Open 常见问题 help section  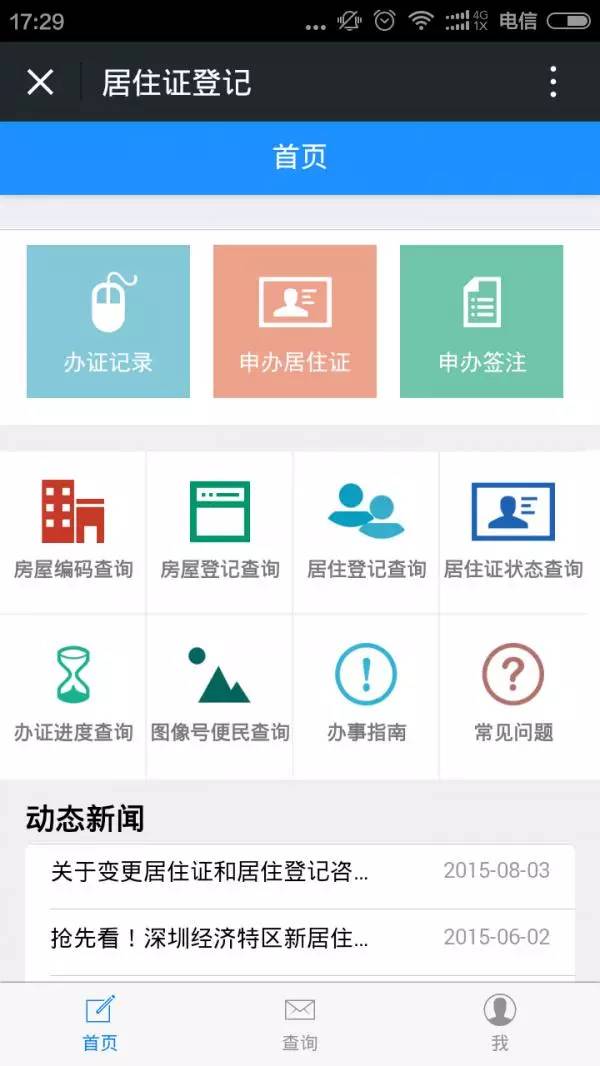[x=513, y=694]
